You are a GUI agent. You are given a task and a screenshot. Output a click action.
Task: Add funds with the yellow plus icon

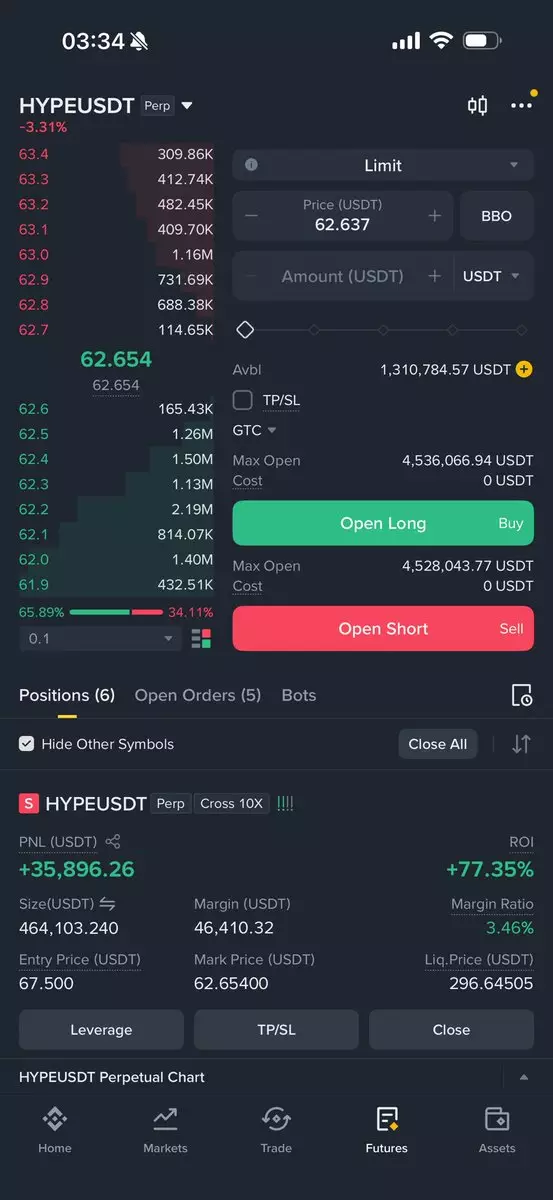click(x=524, y=369)
